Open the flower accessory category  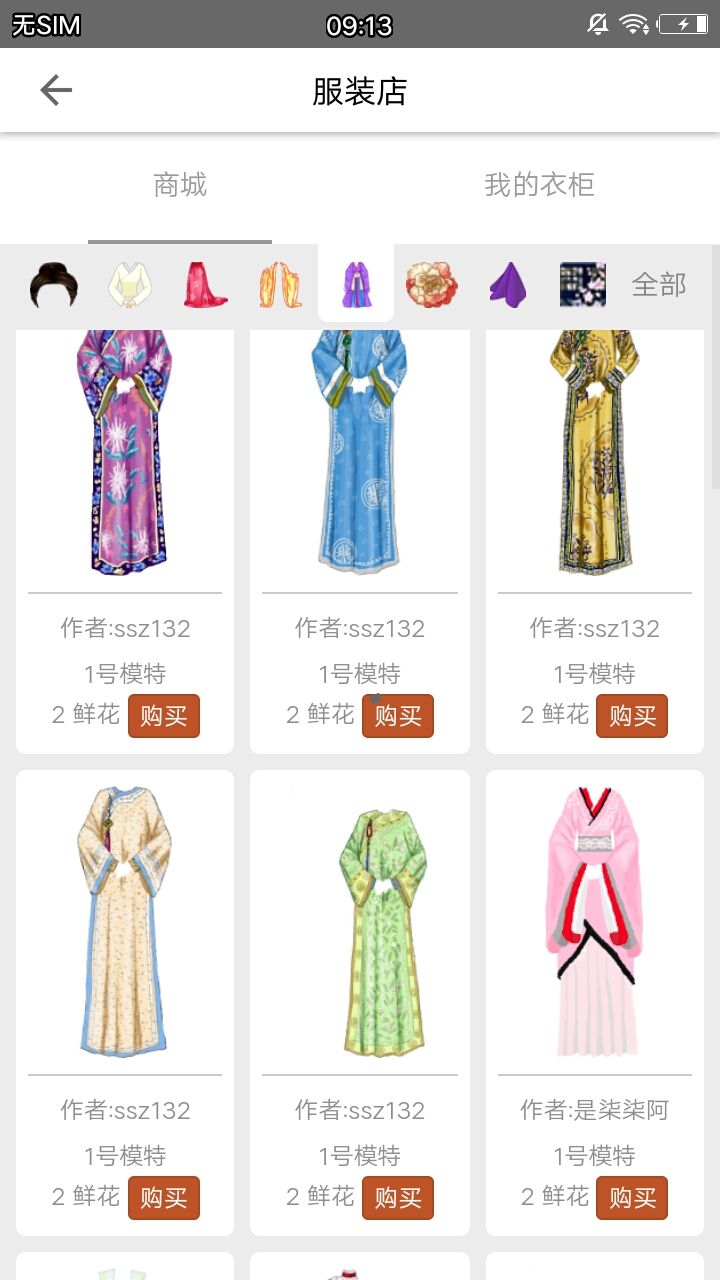pos(432,284)
